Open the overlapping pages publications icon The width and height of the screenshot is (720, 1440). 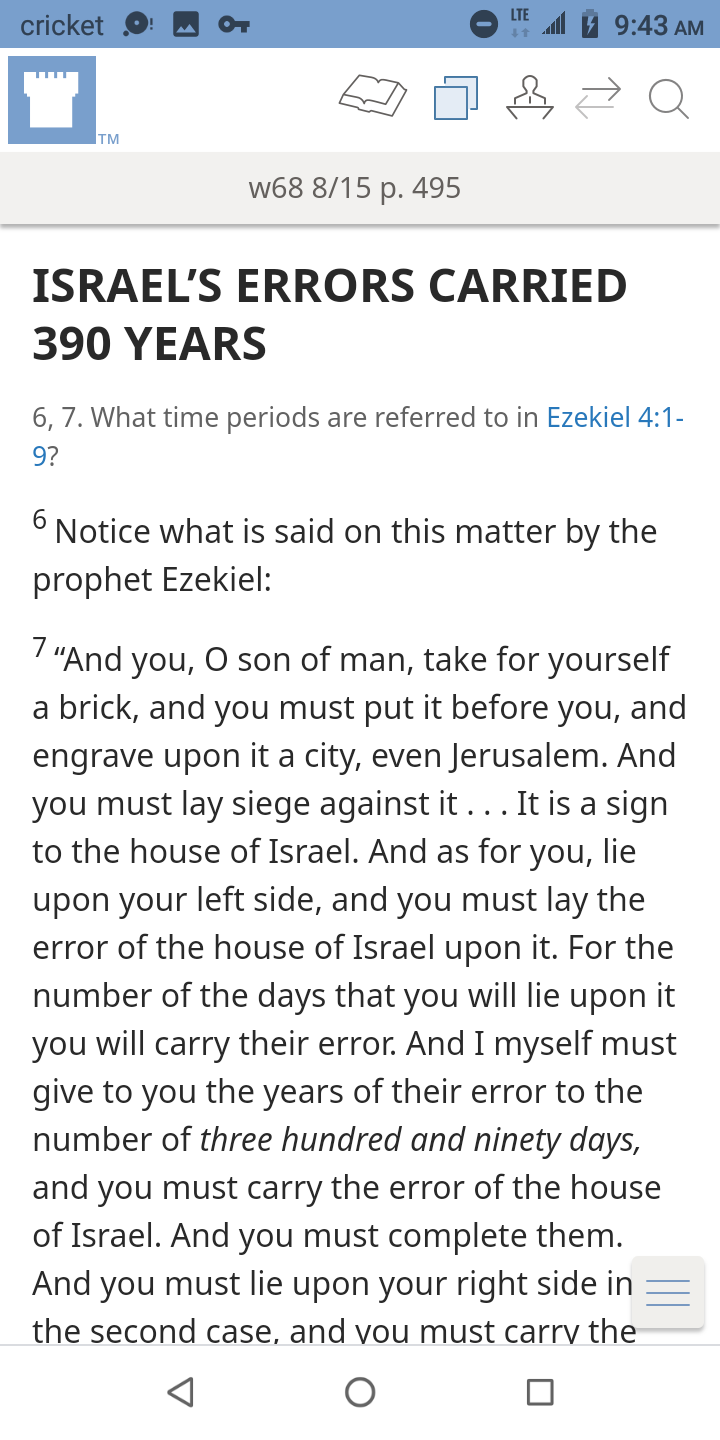coord(456,98)
